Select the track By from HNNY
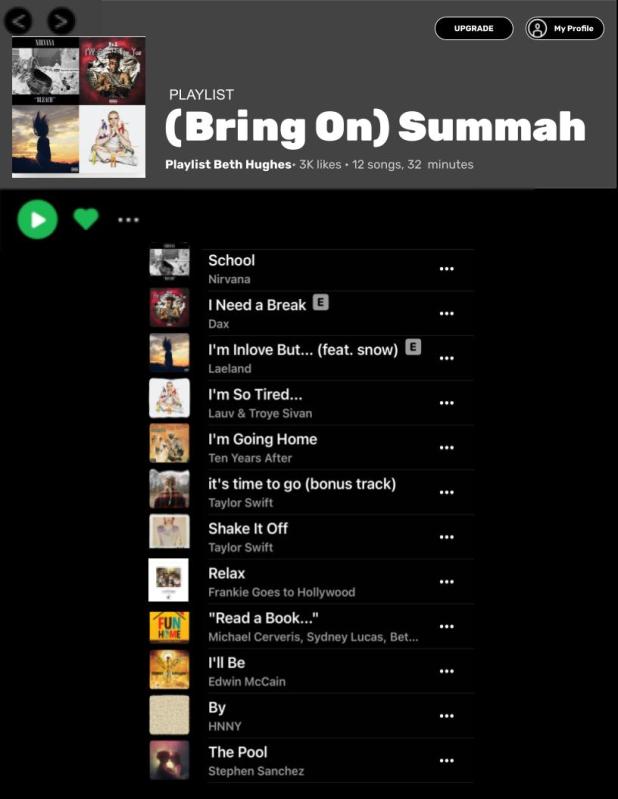The width and height of the screenshot is (618, 799). pos(217,708)
